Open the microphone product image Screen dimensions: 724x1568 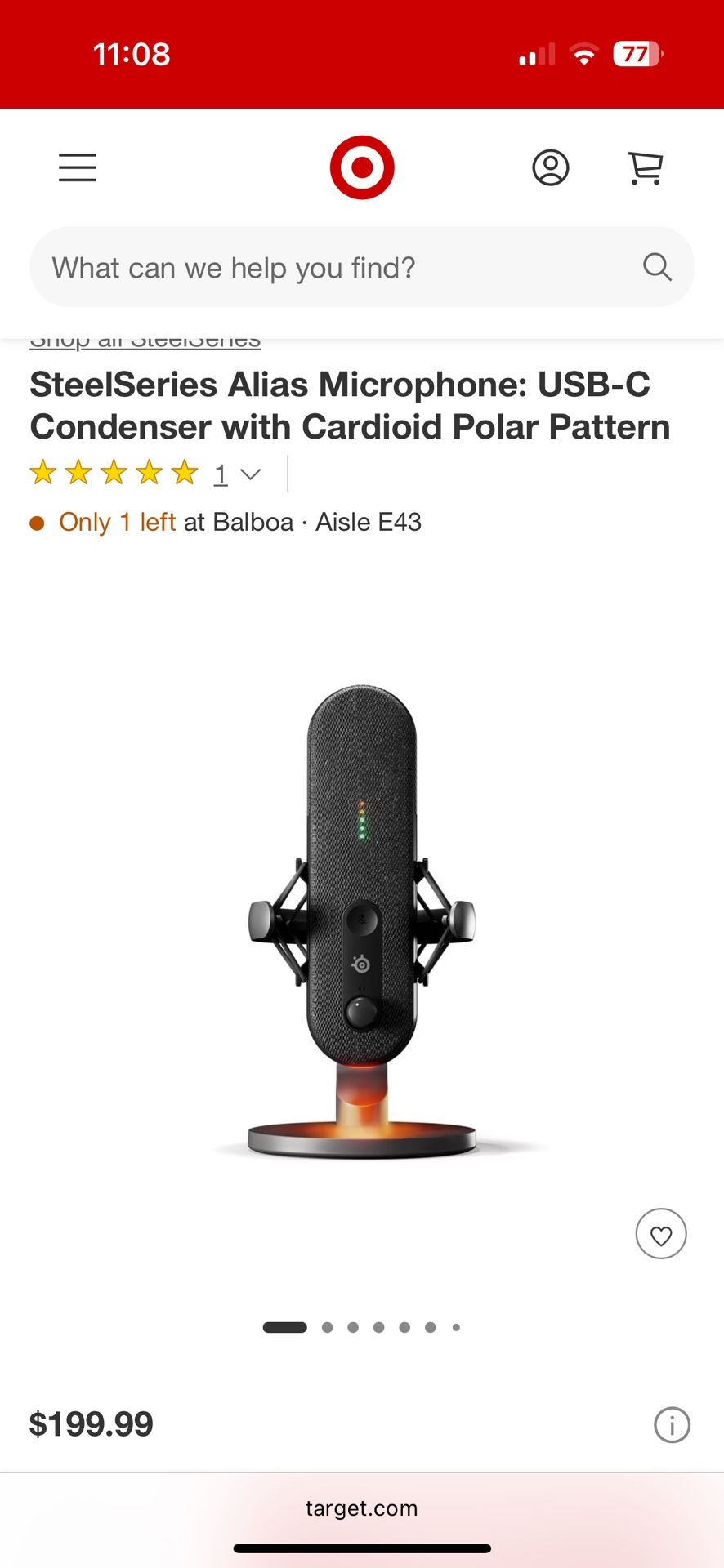coord(362,919)
